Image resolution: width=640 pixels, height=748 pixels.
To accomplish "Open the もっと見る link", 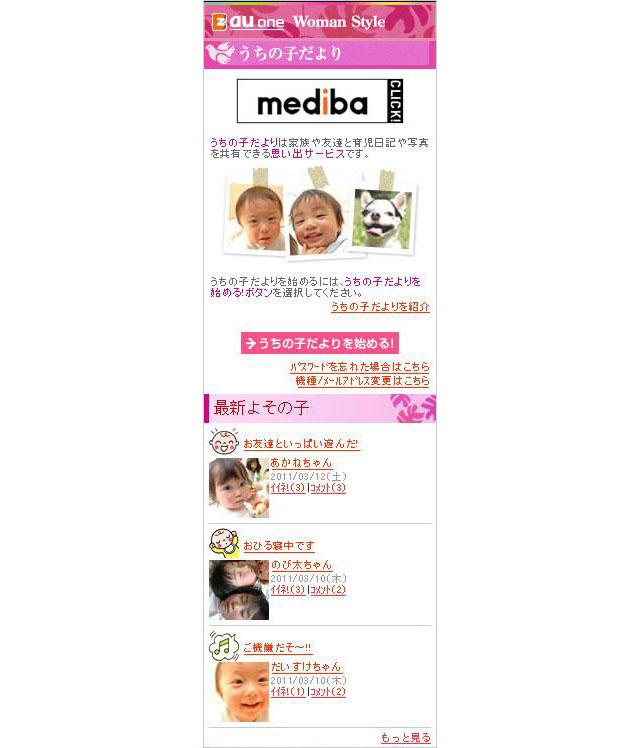I will pyautogui.click(x=405, y=738).
